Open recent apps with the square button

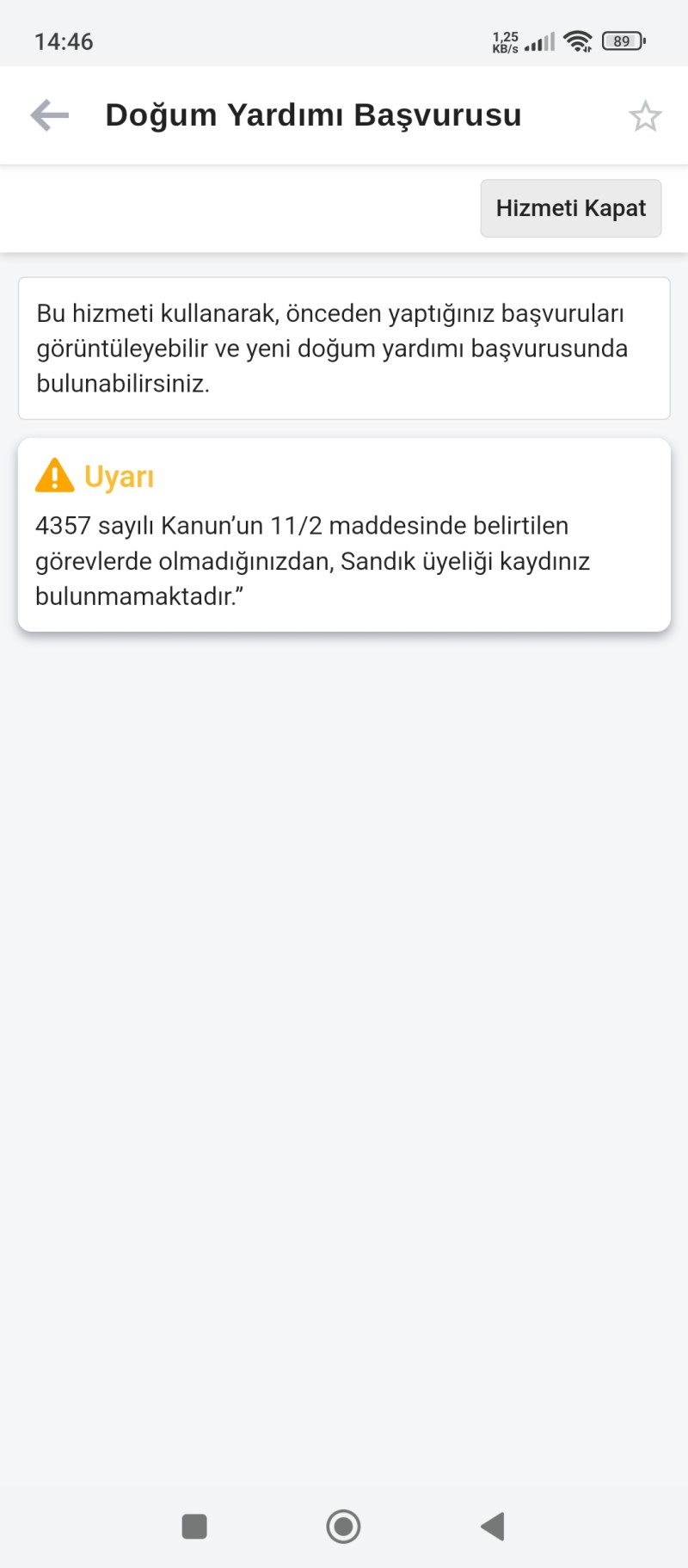[x=194, y=1527]
